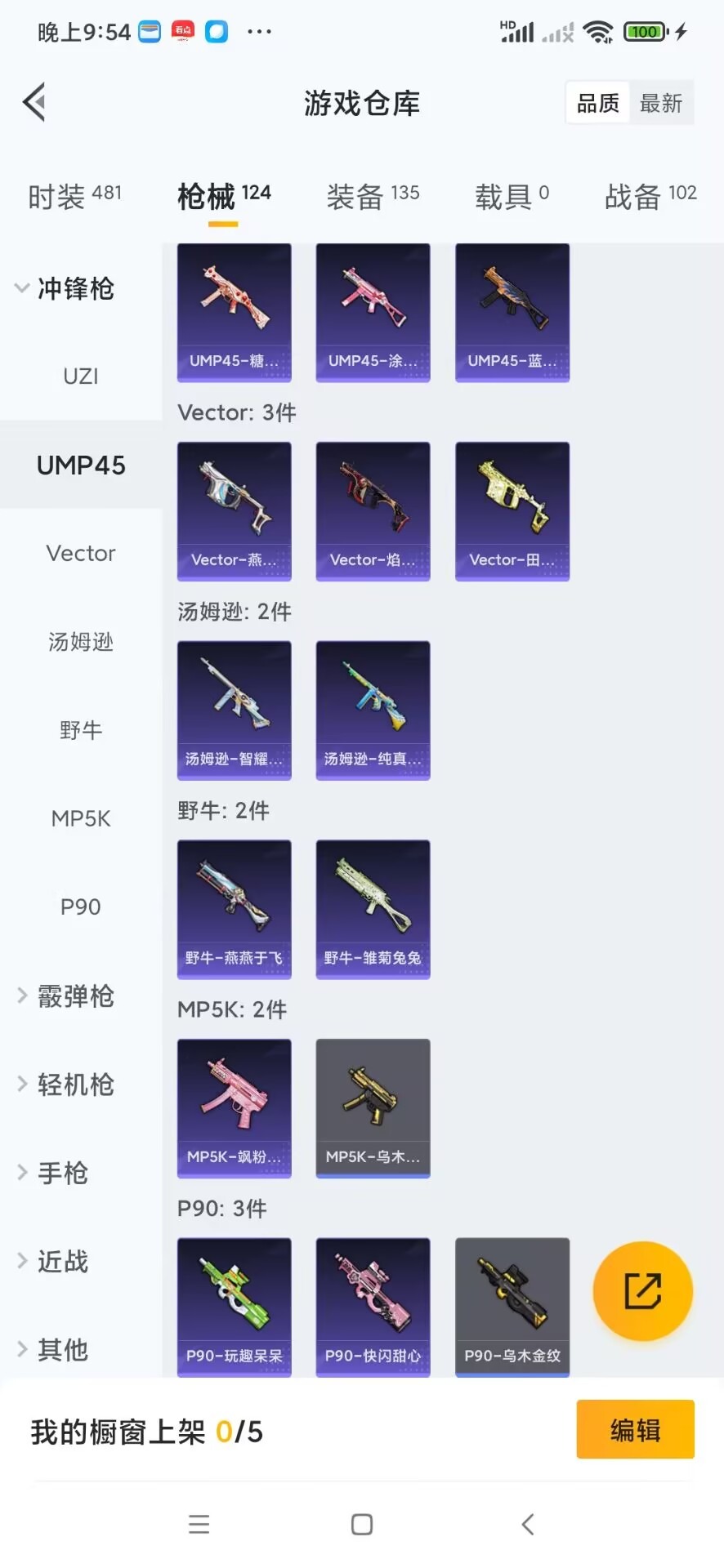Jump to 汤姆逊 in the sidebar
Screen dimensions: 724x1568
[80, 642]
